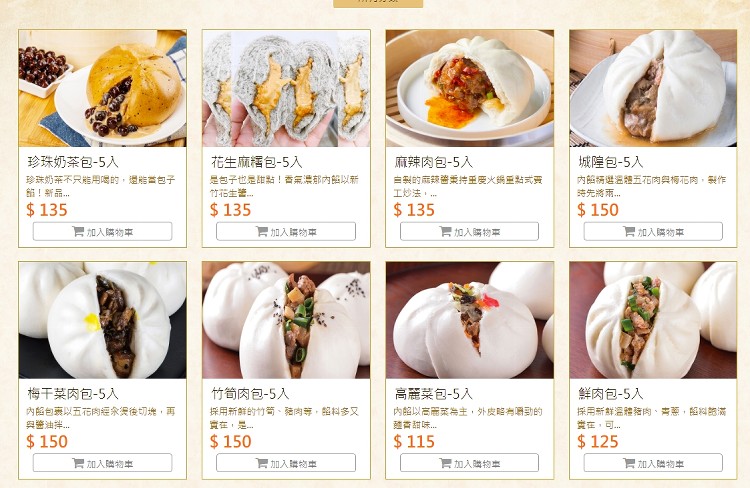View the 城隍包-5入 product photo
The image size is (750, 488).
point(653,88)
